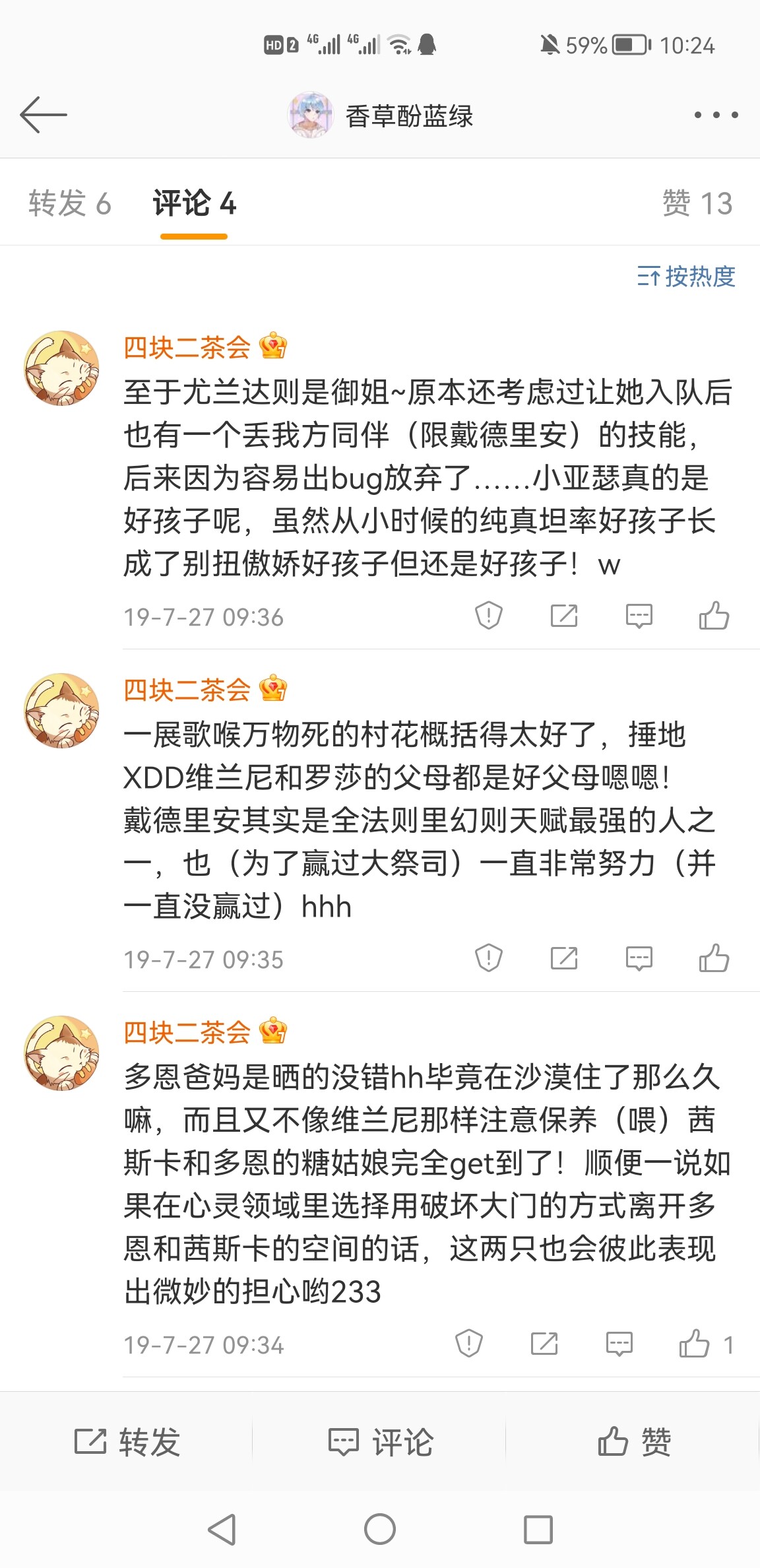Repost the comment posted at 09:36
760x1568 pixels.
pyautogui.click(x=564, y=616)
